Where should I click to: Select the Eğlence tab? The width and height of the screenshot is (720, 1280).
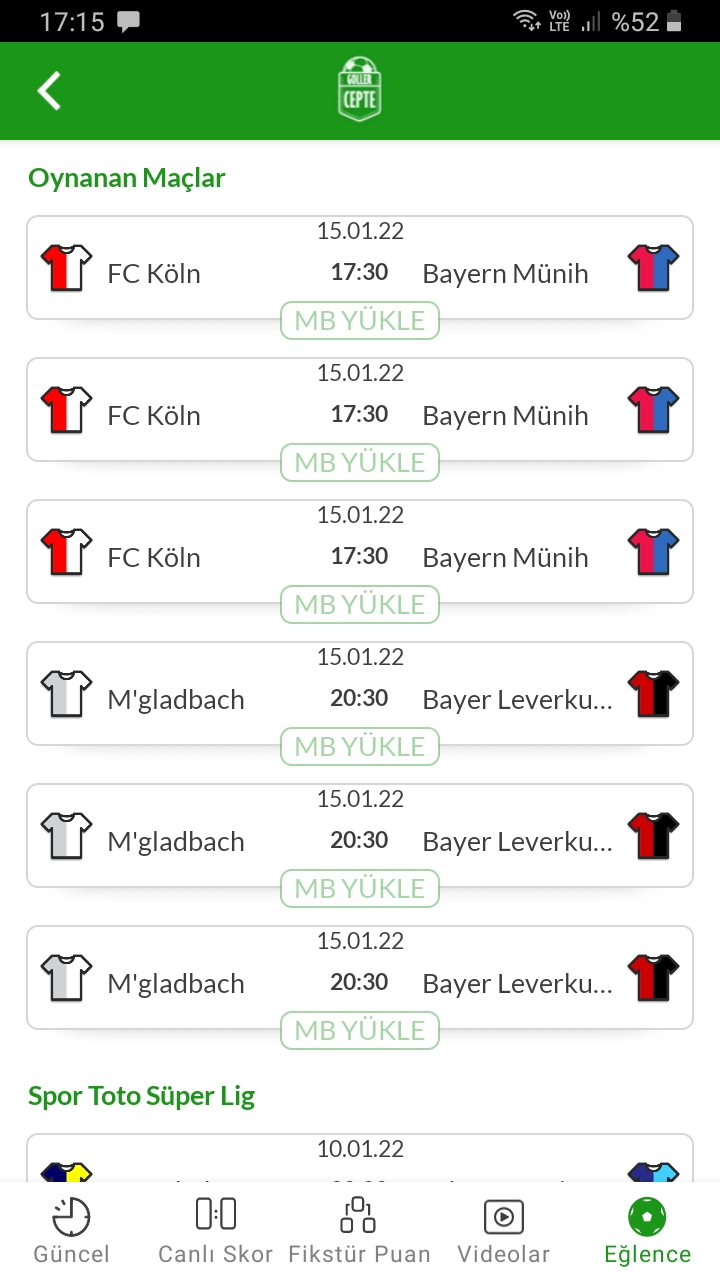[647, 1230]
